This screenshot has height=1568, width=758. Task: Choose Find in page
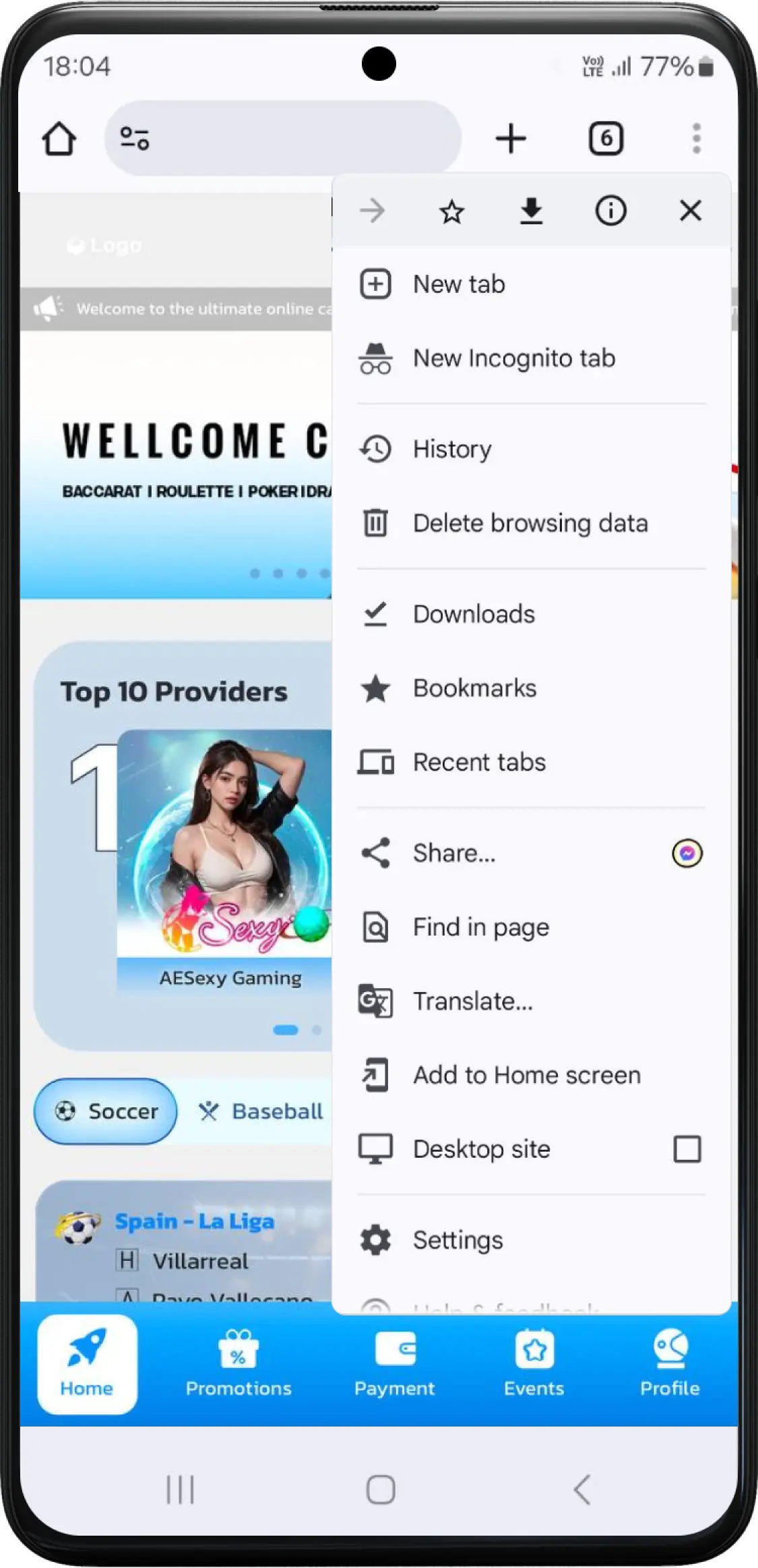click(x=531, y=927)
